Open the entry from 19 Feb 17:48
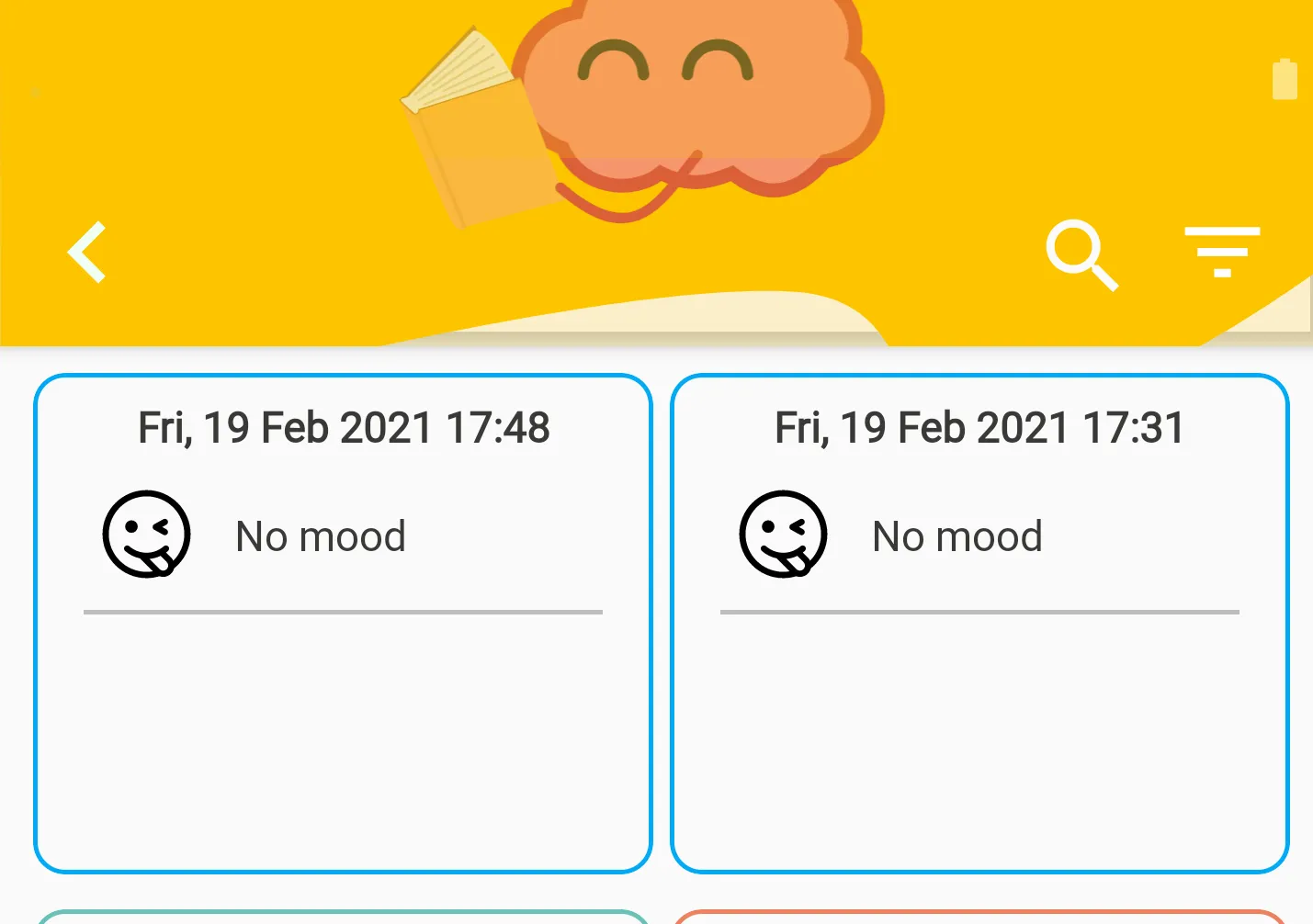This screenshot has width=1313, height=924. (343, 623)
